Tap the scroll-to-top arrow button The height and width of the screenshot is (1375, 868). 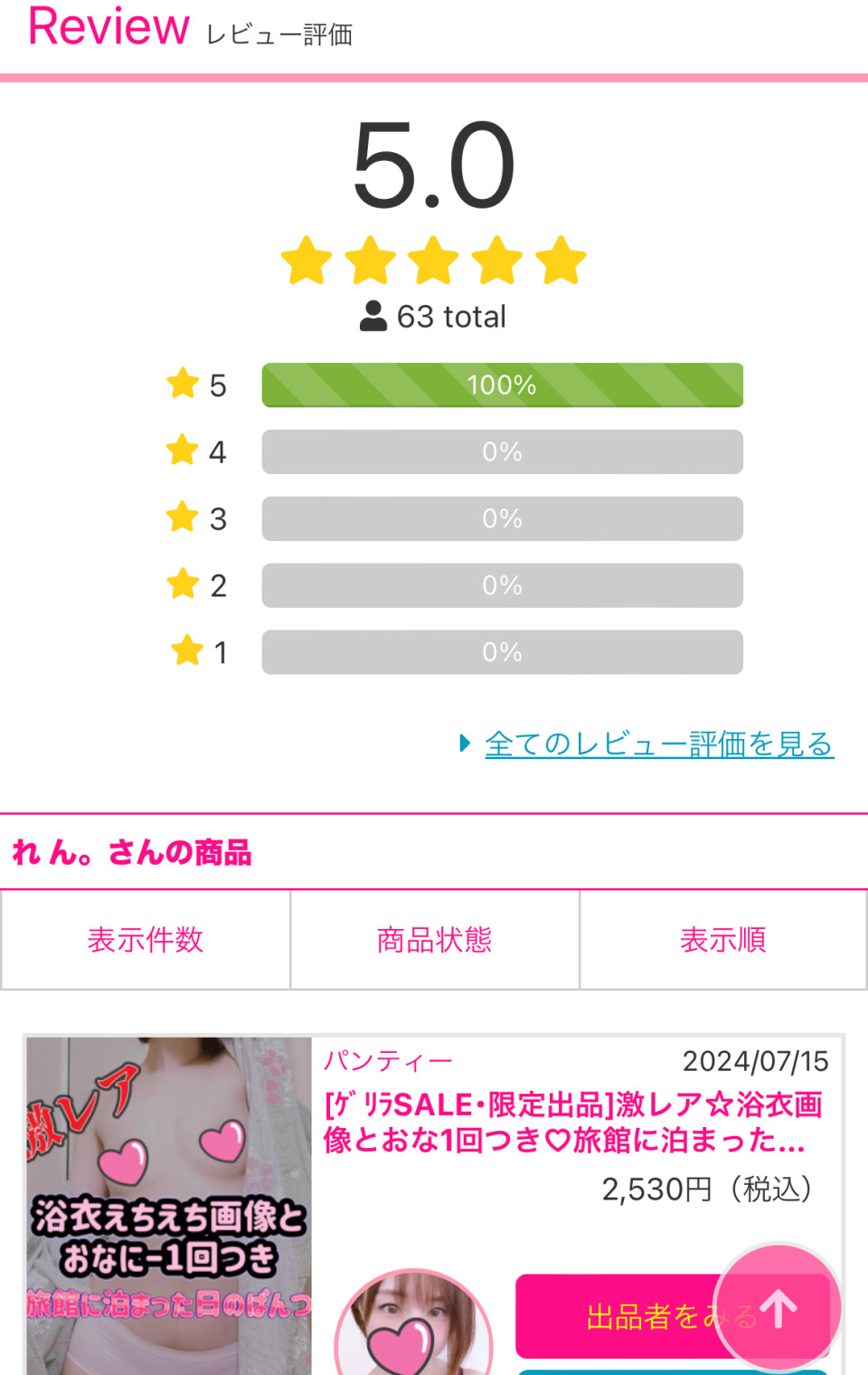pos(778,1307)
